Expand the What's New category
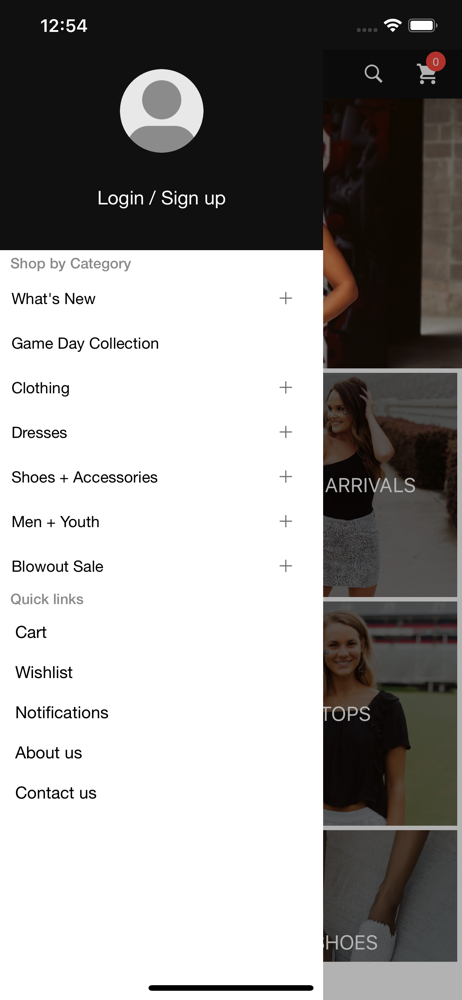 click(285, 298)
